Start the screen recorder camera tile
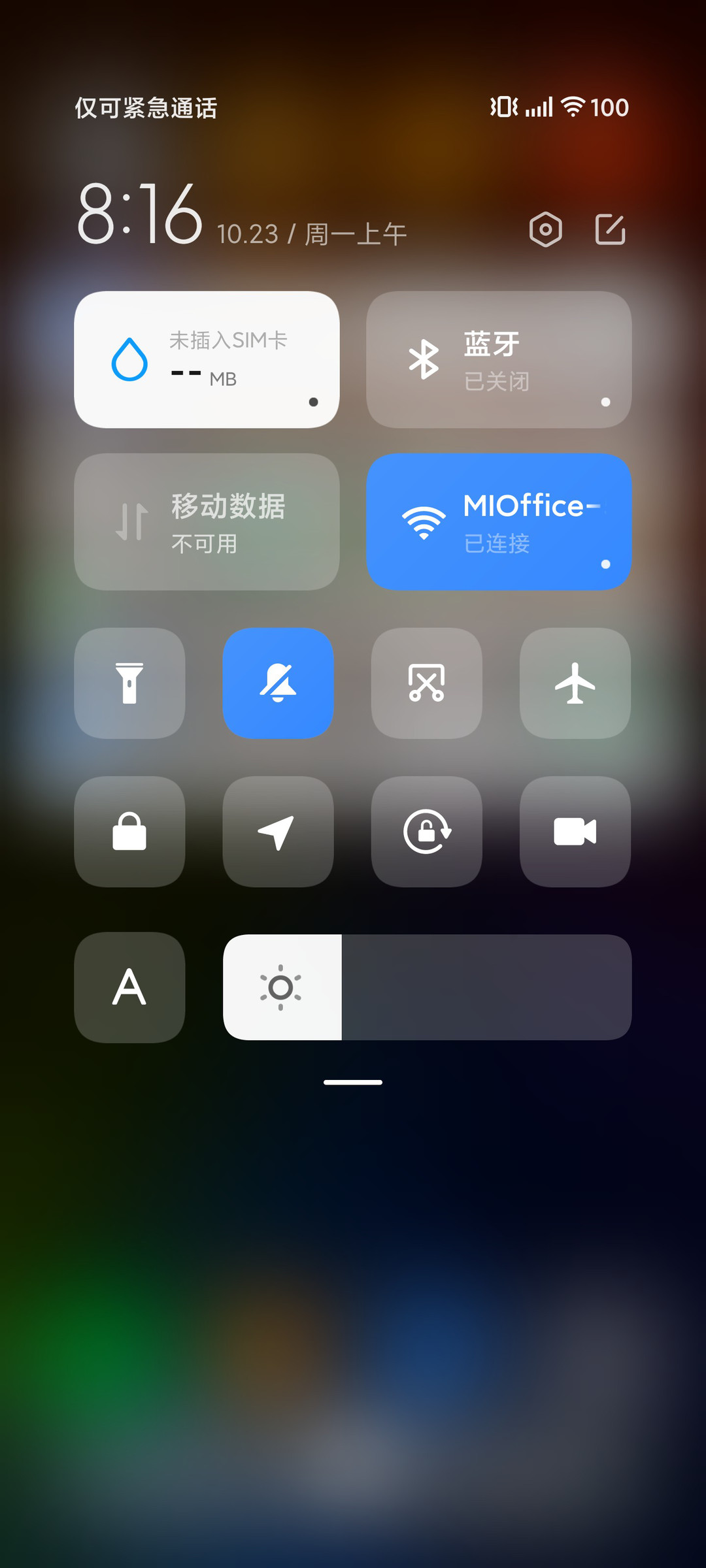The width and height of the screenshot is (706, 1568). click(x=575, y=832)
